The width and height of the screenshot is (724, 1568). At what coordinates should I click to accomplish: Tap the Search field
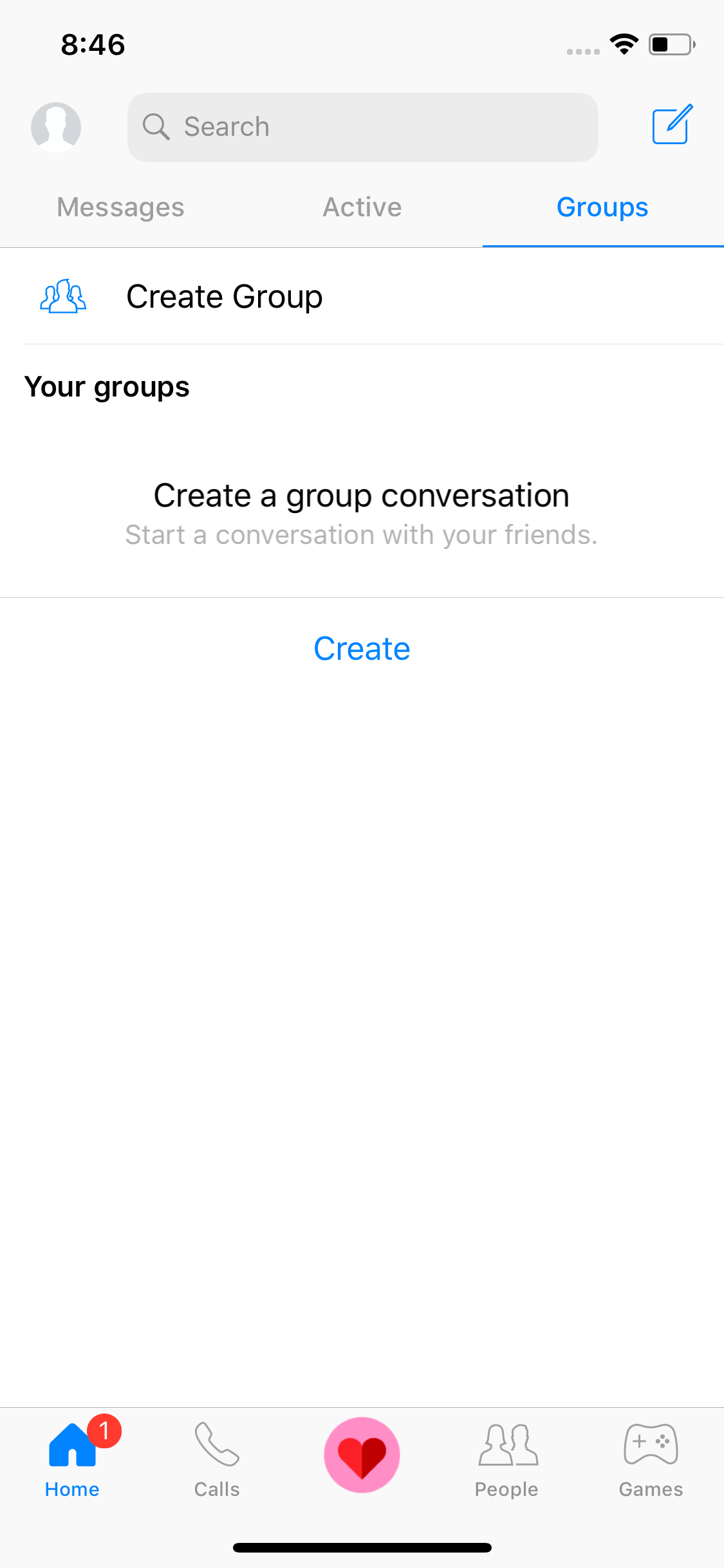coord(362,127)
